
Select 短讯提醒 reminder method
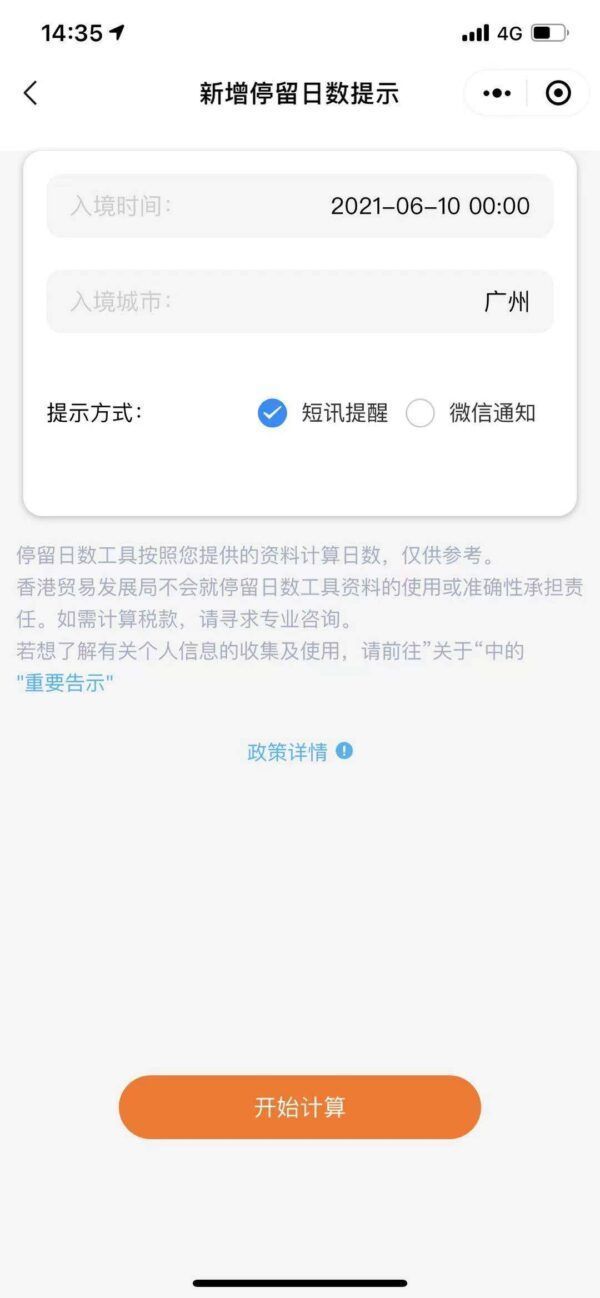tap(272, 413)
